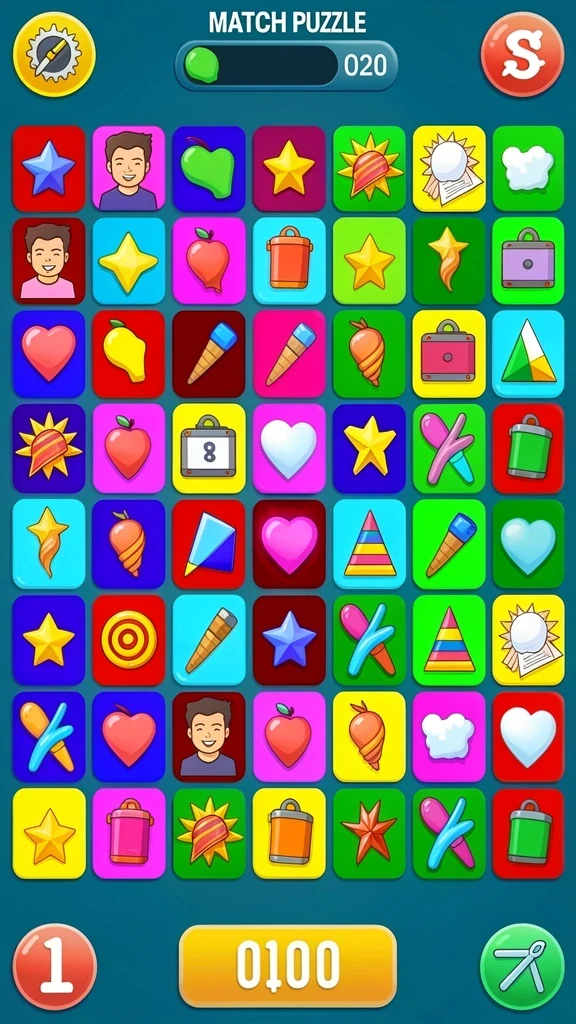Tap the yellow mango tile

click(x=129, y=353)
